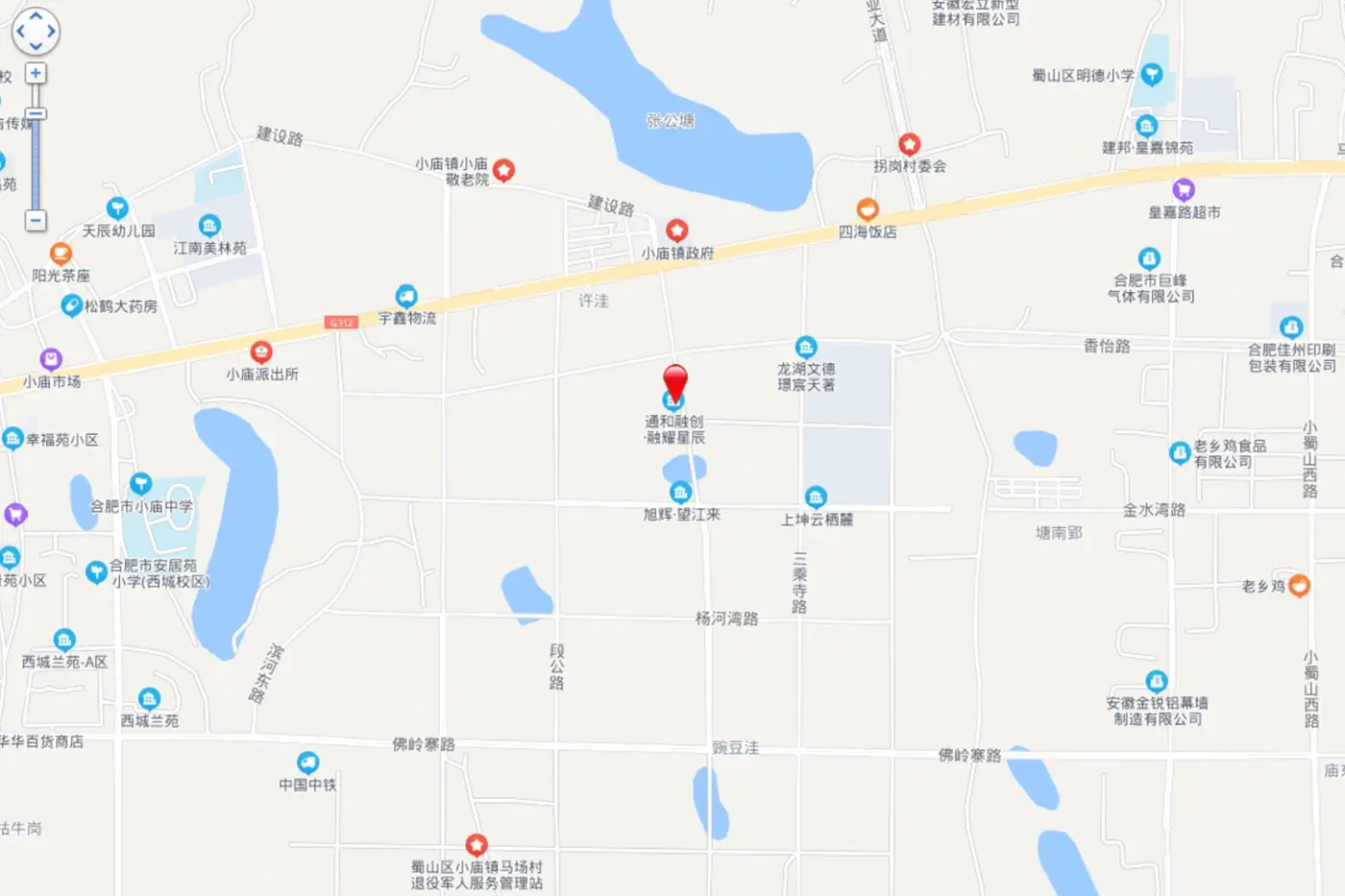Select the 老乡鸡 restaurant marker

point(1299,585)
